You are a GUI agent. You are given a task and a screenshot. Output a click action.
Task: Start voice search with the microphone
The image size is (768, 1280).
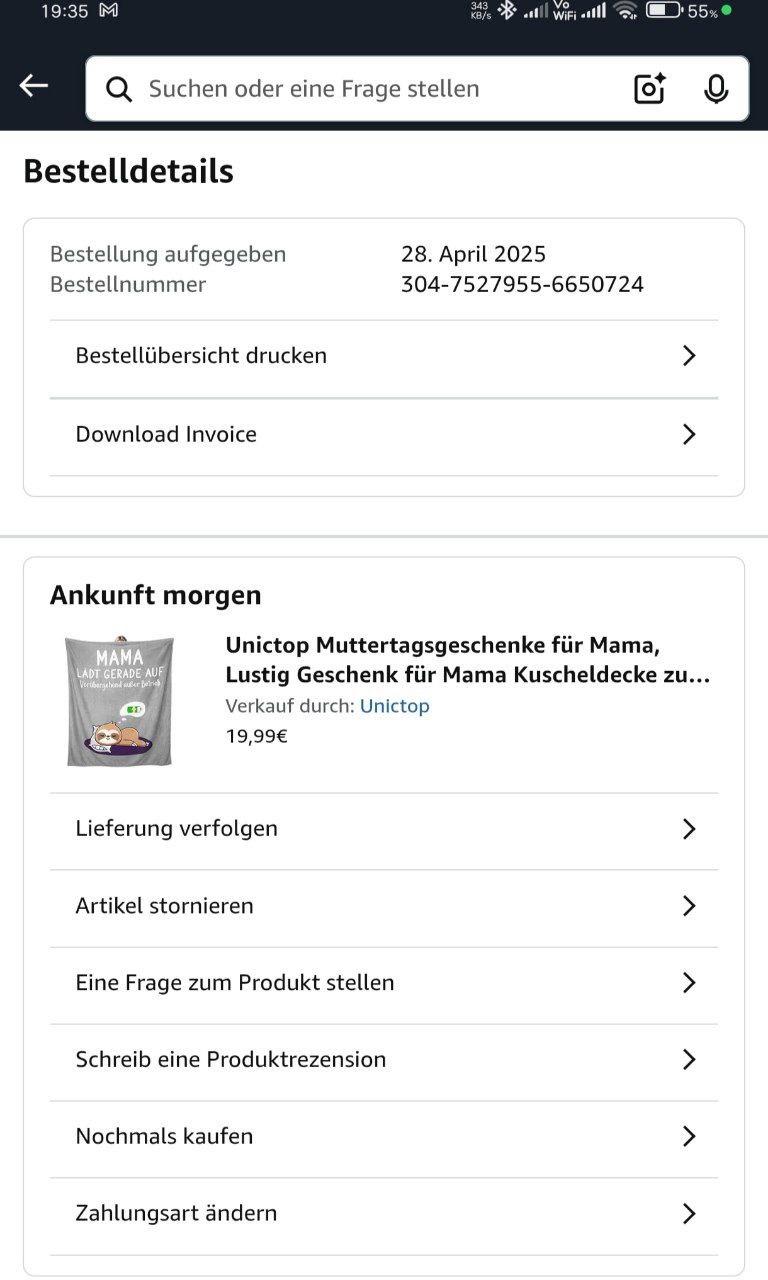[715, 89]
